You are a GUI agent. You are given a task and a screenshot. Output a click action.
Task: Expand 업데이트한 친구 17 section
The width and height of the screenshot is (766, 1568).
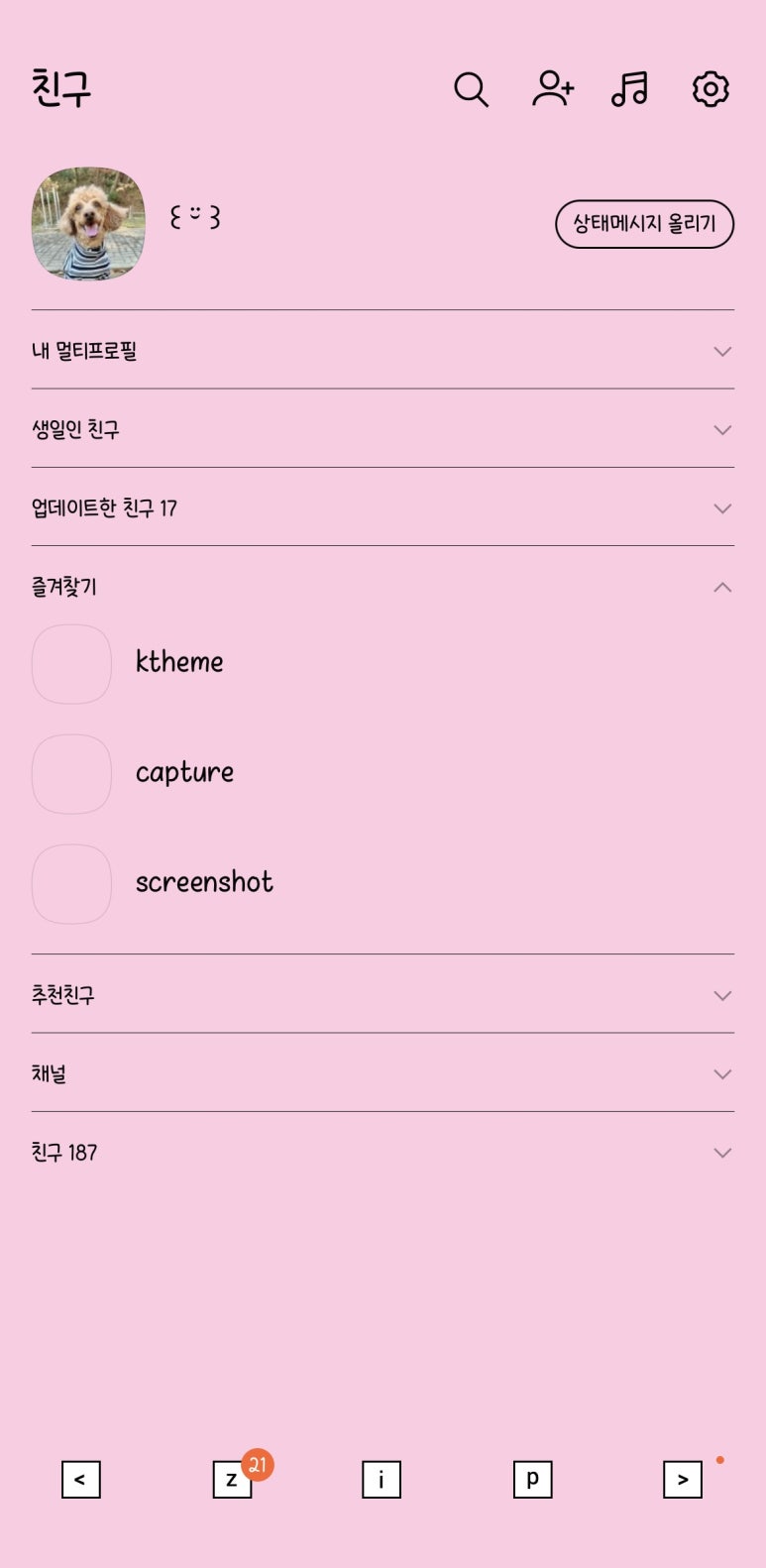383,507
